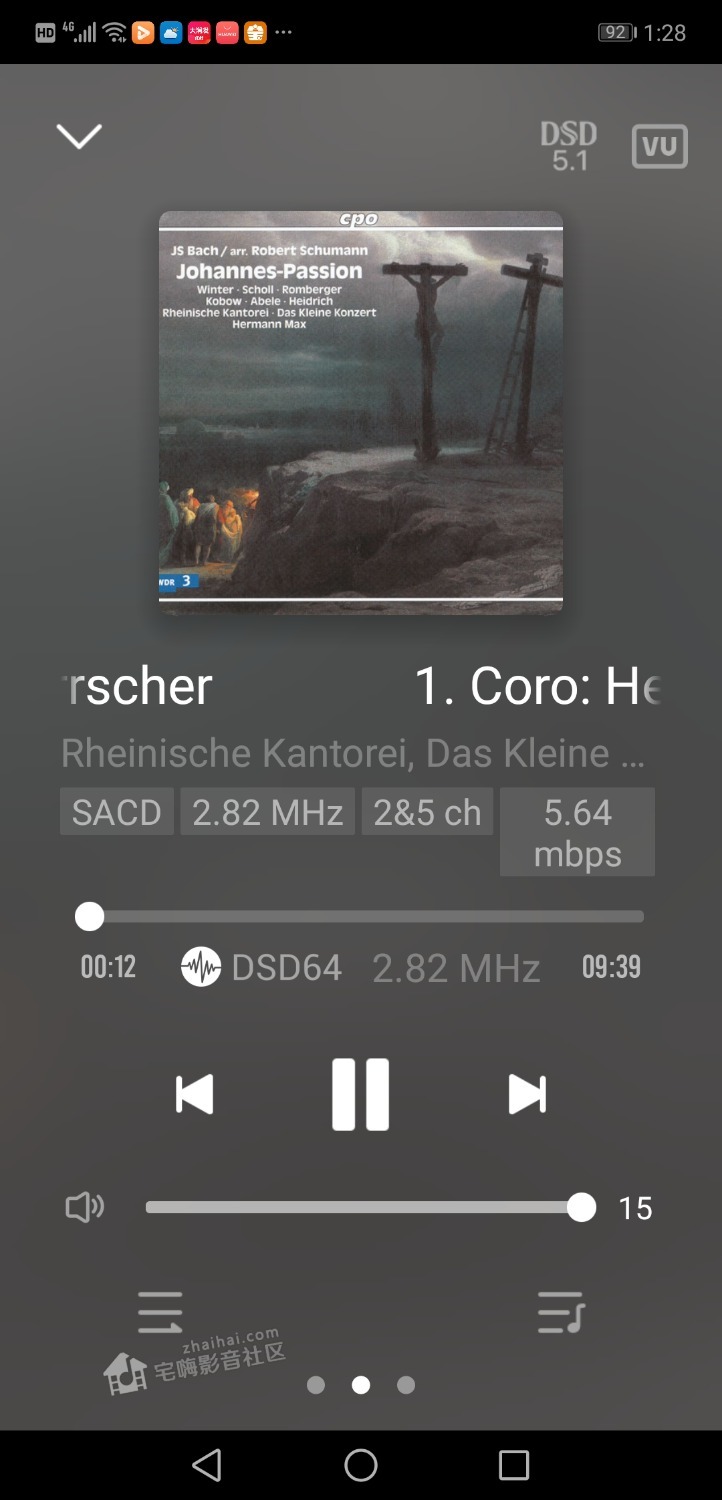Tap the DSD 5.1 output indicator
The height and width of the screenshot is (1500, 722).
(569, 146)
